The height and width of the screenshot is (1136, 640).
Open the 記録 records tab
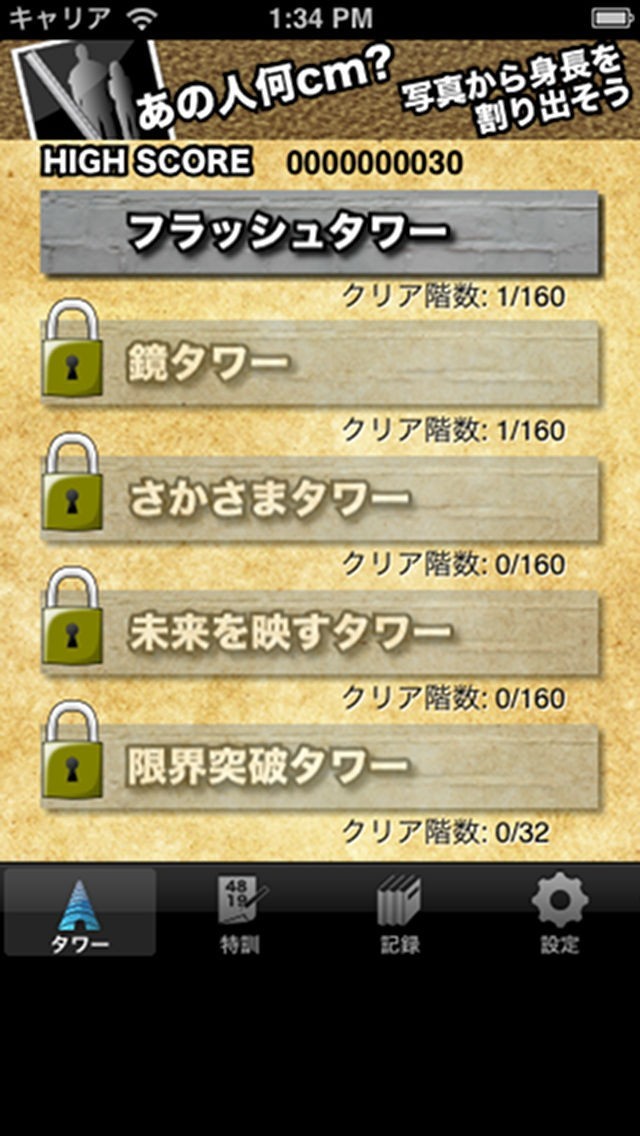point(400,912)
